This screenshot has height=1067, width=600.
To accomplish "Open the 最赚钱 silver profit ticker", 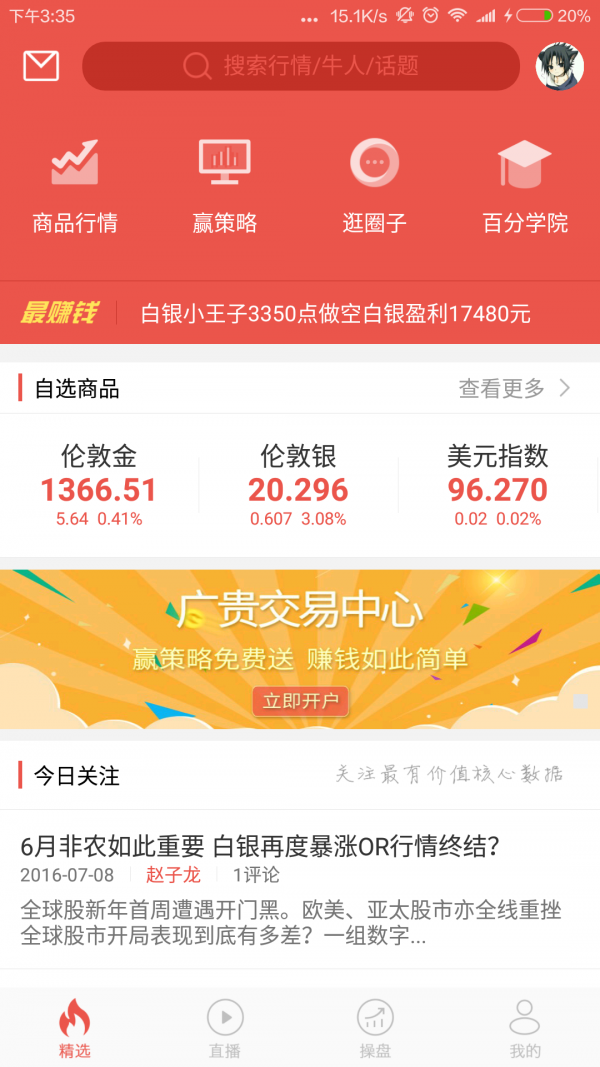I will (336, 314).
